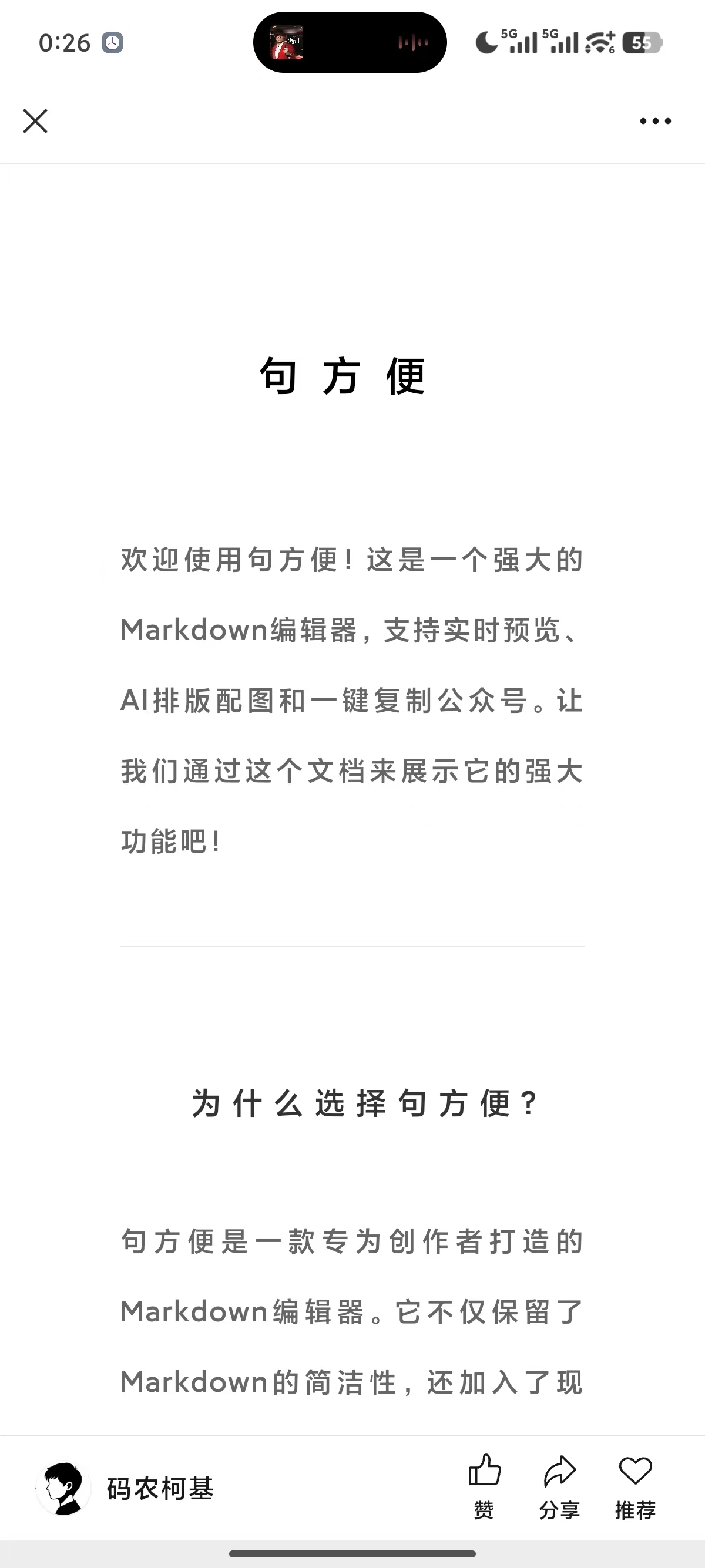Tap the battery level indicator

point(641,43)
